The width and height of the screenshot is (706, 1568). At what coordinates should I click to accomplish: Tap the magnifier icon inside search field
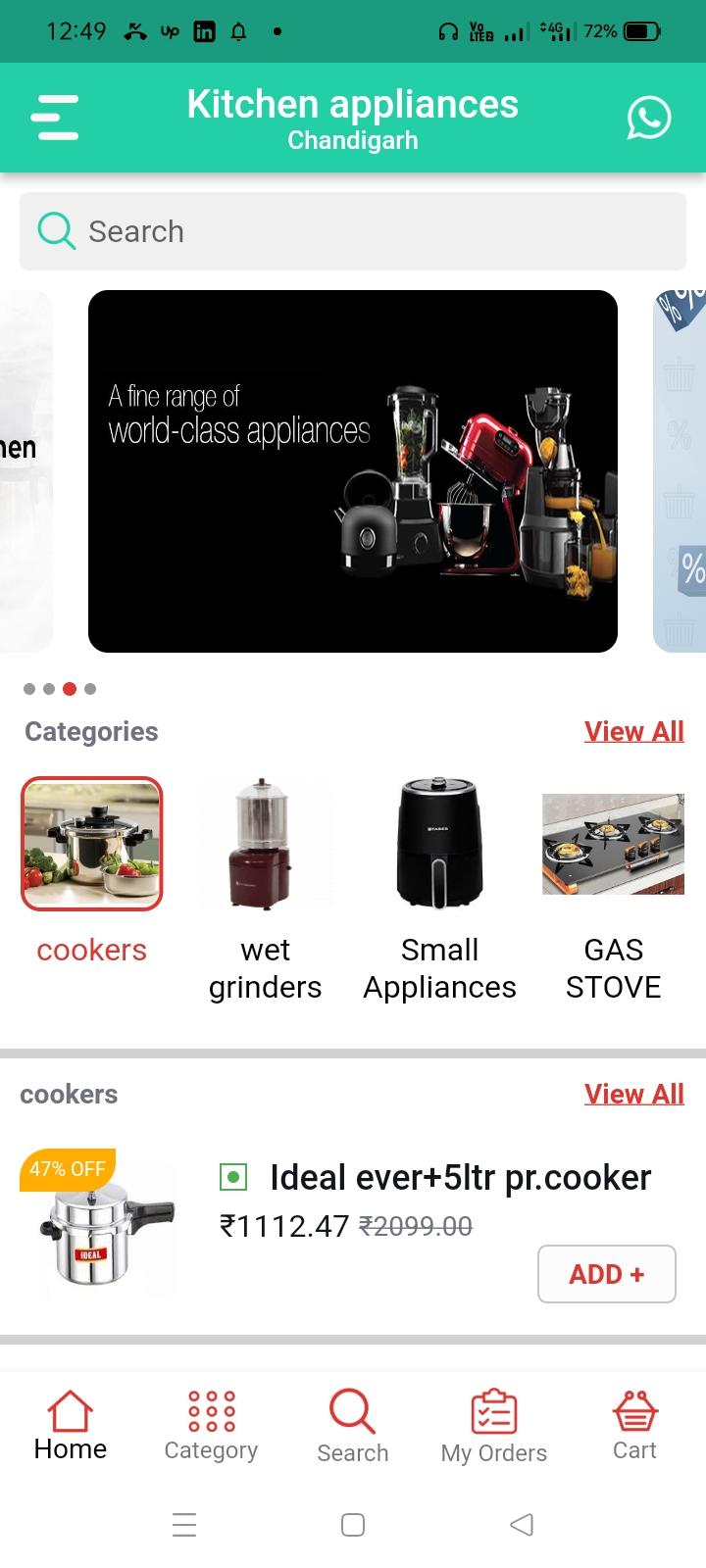[x=56, y=231]
